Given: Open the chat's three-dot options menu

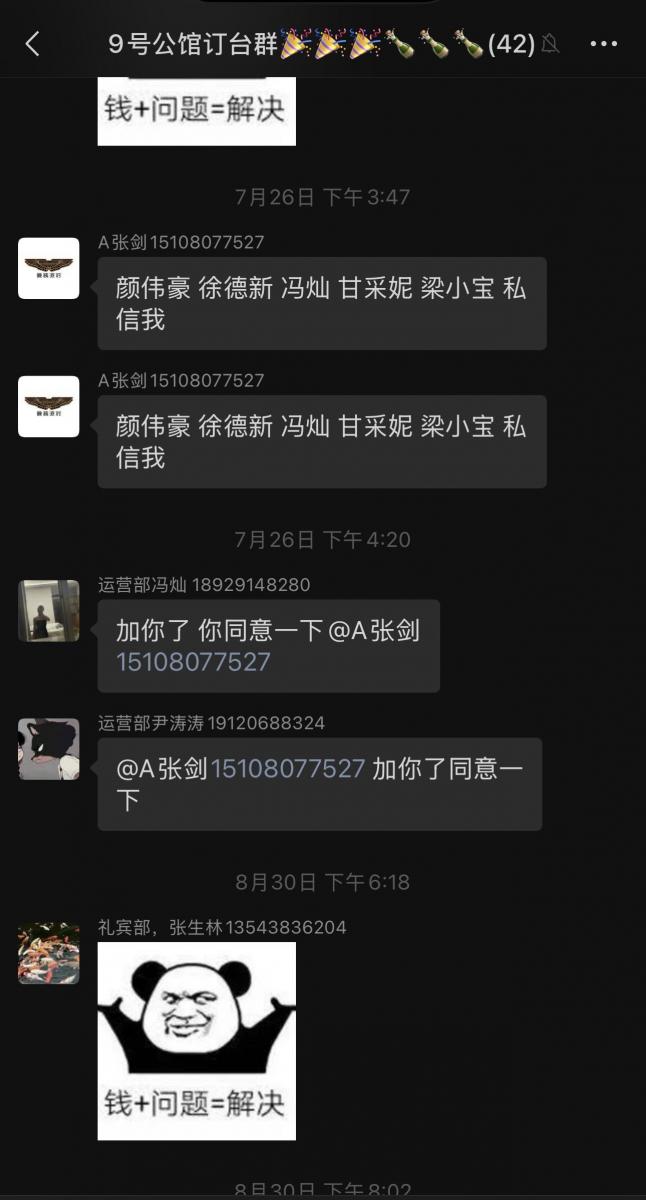Looking at the screenshot, I should [604, 44].
